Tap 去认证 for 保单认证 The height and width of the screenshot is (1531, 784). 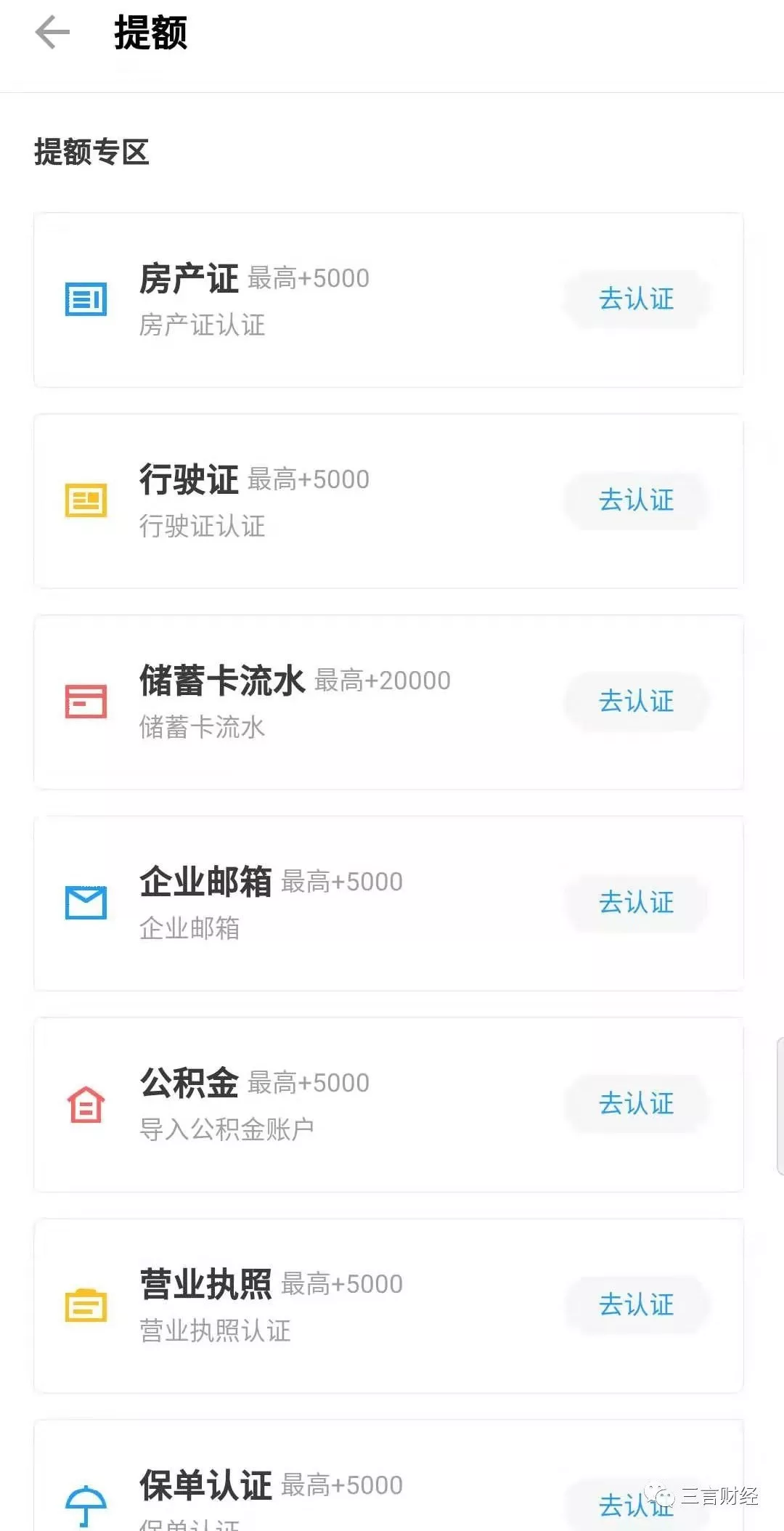coord(637,1504)
